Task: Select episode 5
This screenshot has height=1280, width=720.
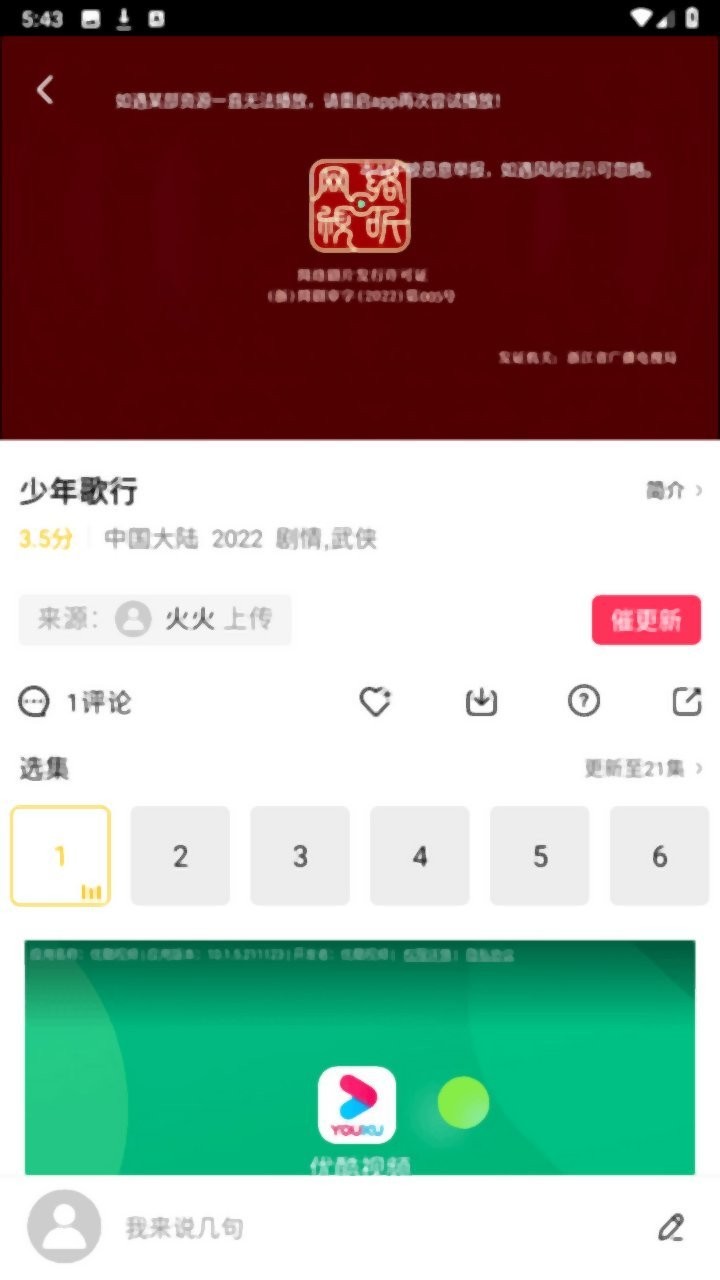Action: (x=540, y=856)
